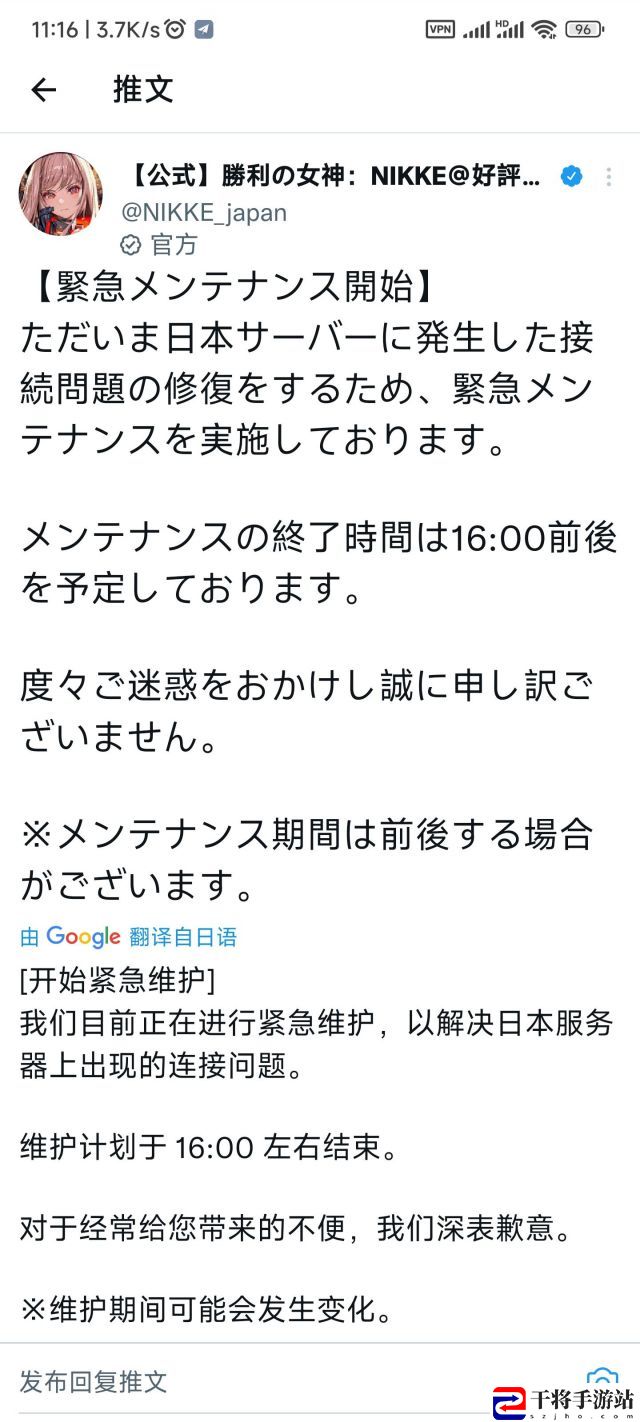This screenshot has height=1422, width=640.
Task: Tap the camera icon in reply bar
Action: click(600, 1382)
